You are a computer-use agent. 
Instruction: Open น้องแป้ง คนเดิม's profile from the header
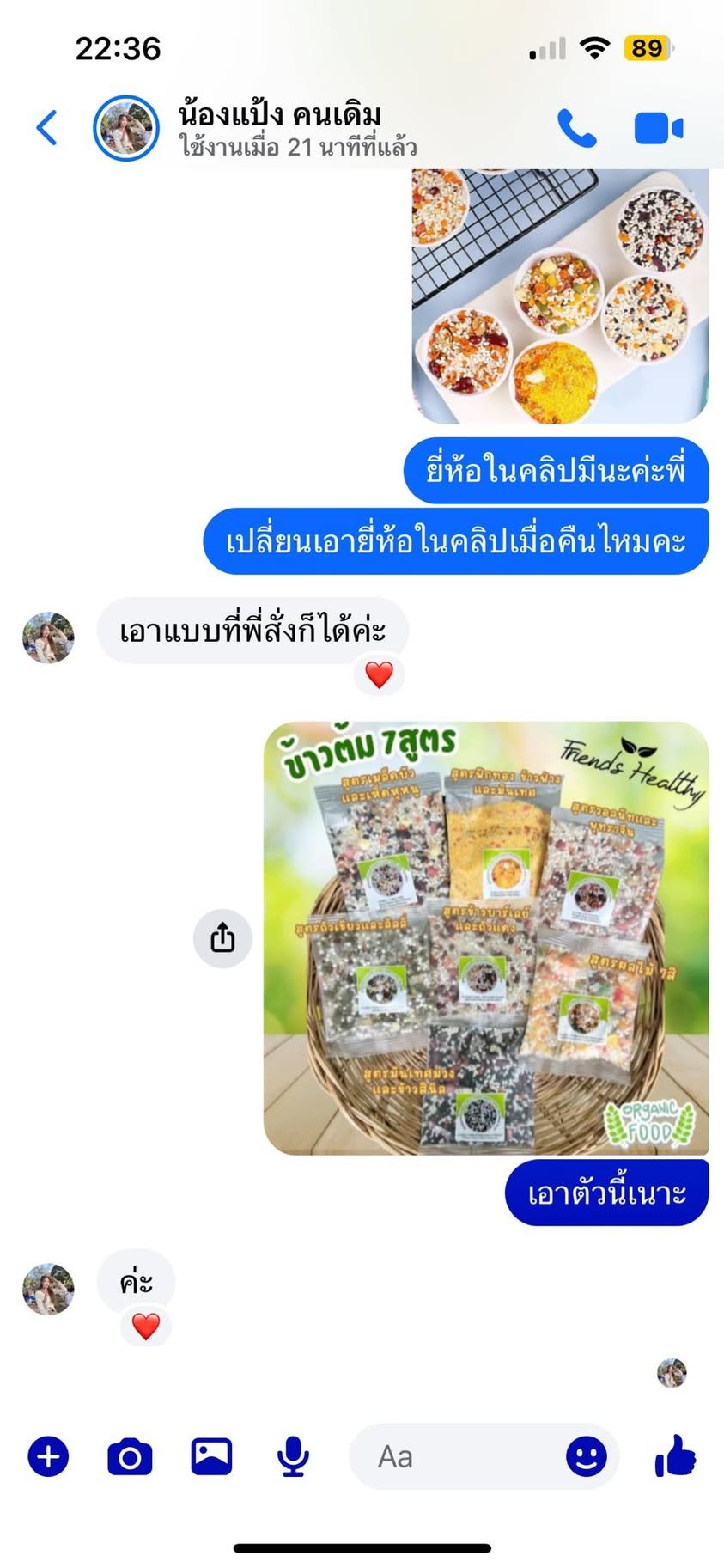[126, 128]
